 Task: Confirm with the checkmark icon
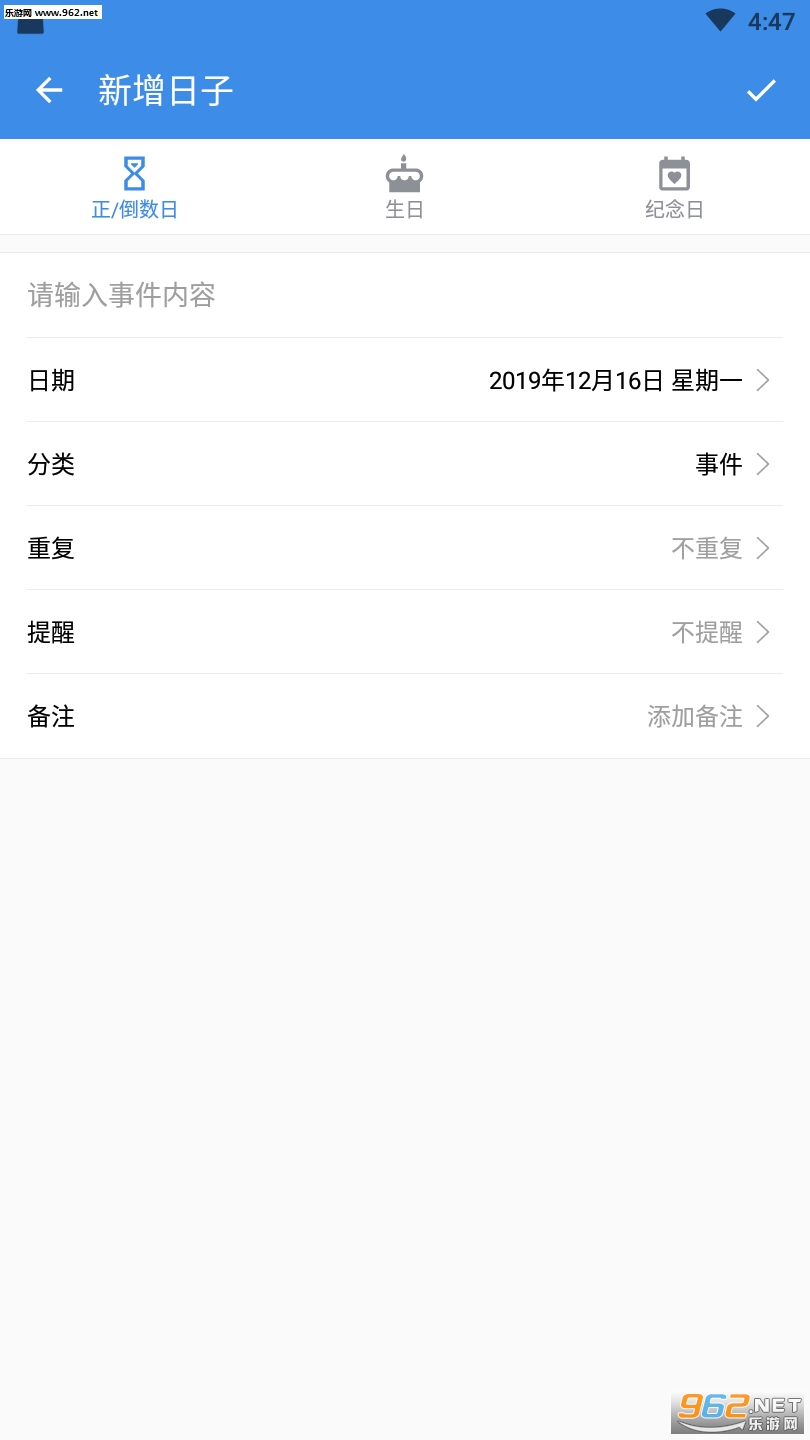(x=761, y=91)
